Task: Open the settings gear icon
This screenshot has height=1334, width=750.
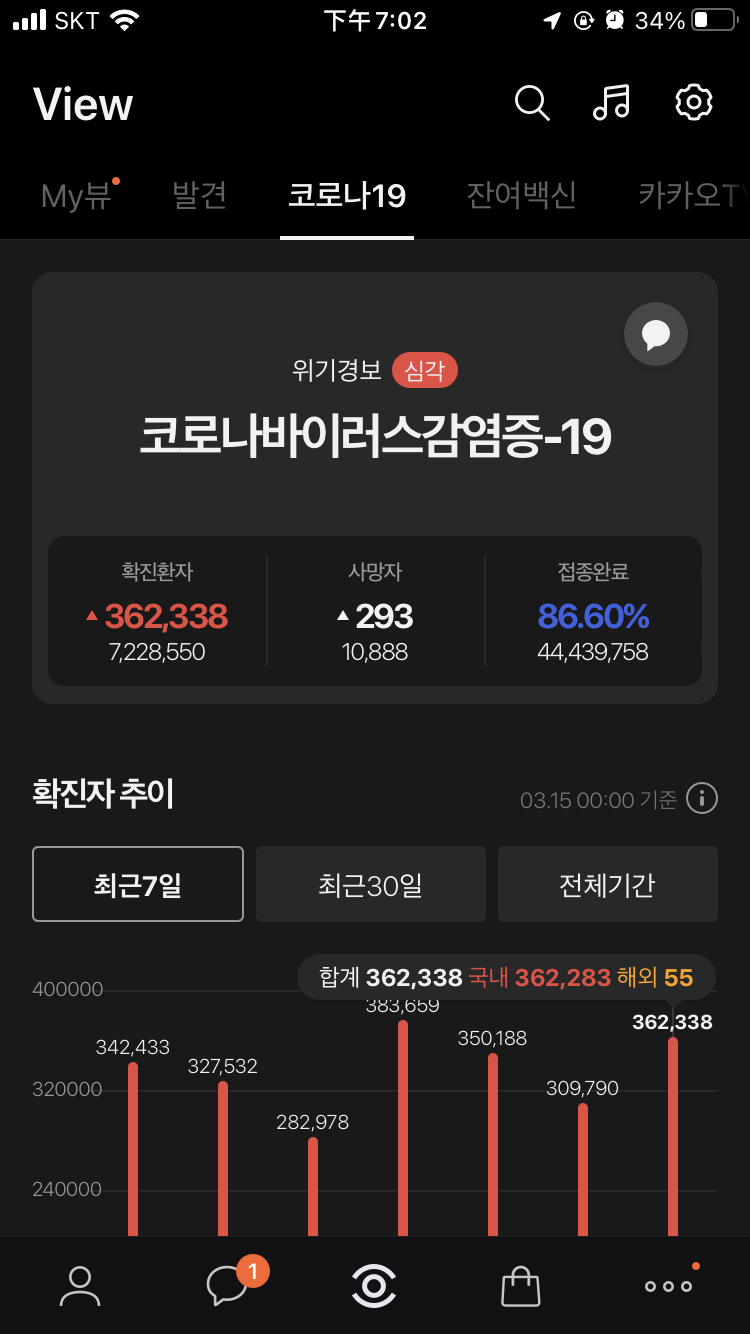Action: [693, 102]
